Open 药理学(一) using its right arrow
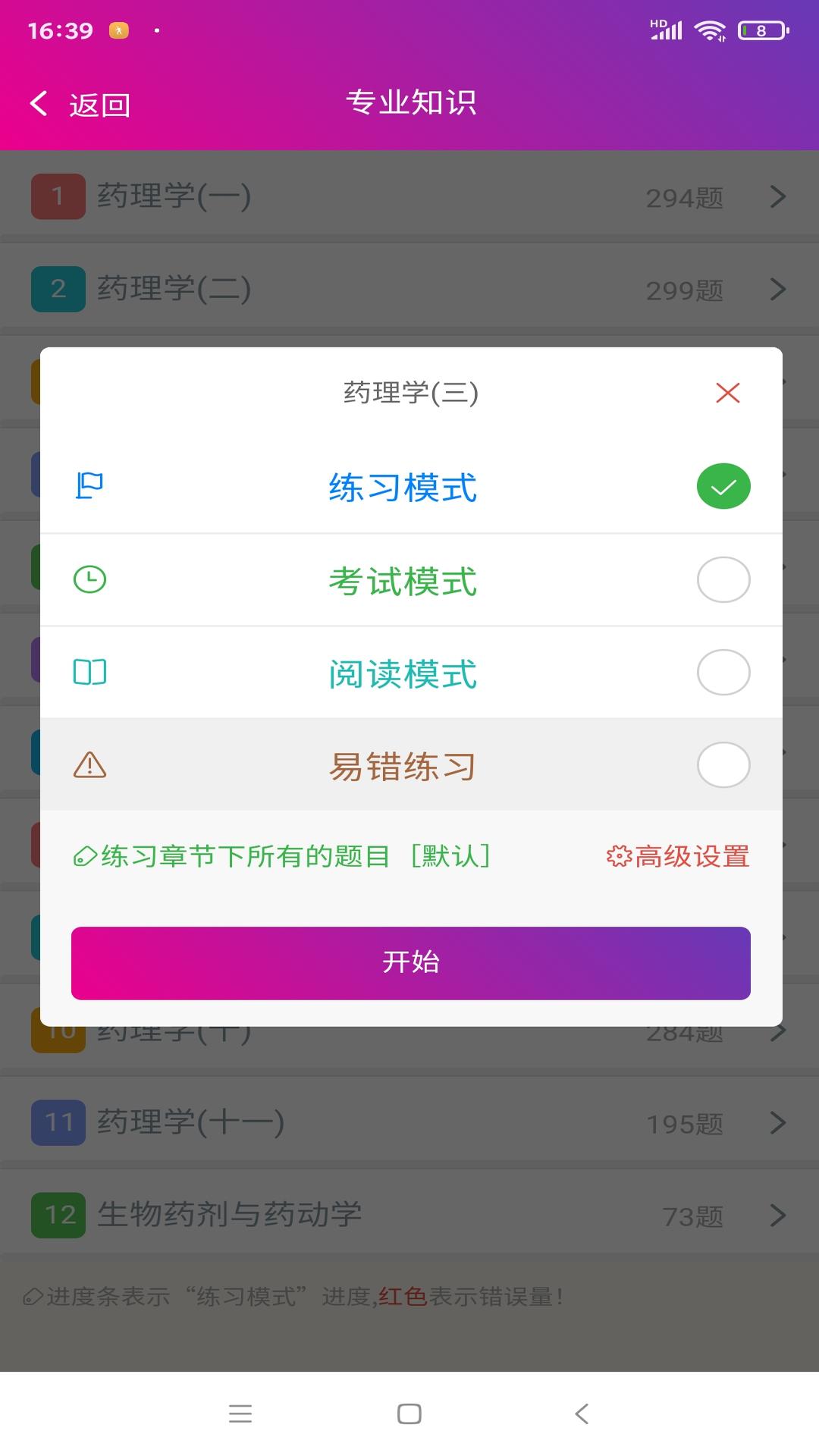Viewport: 819px width, 1456px height. [x=777, y=196]
